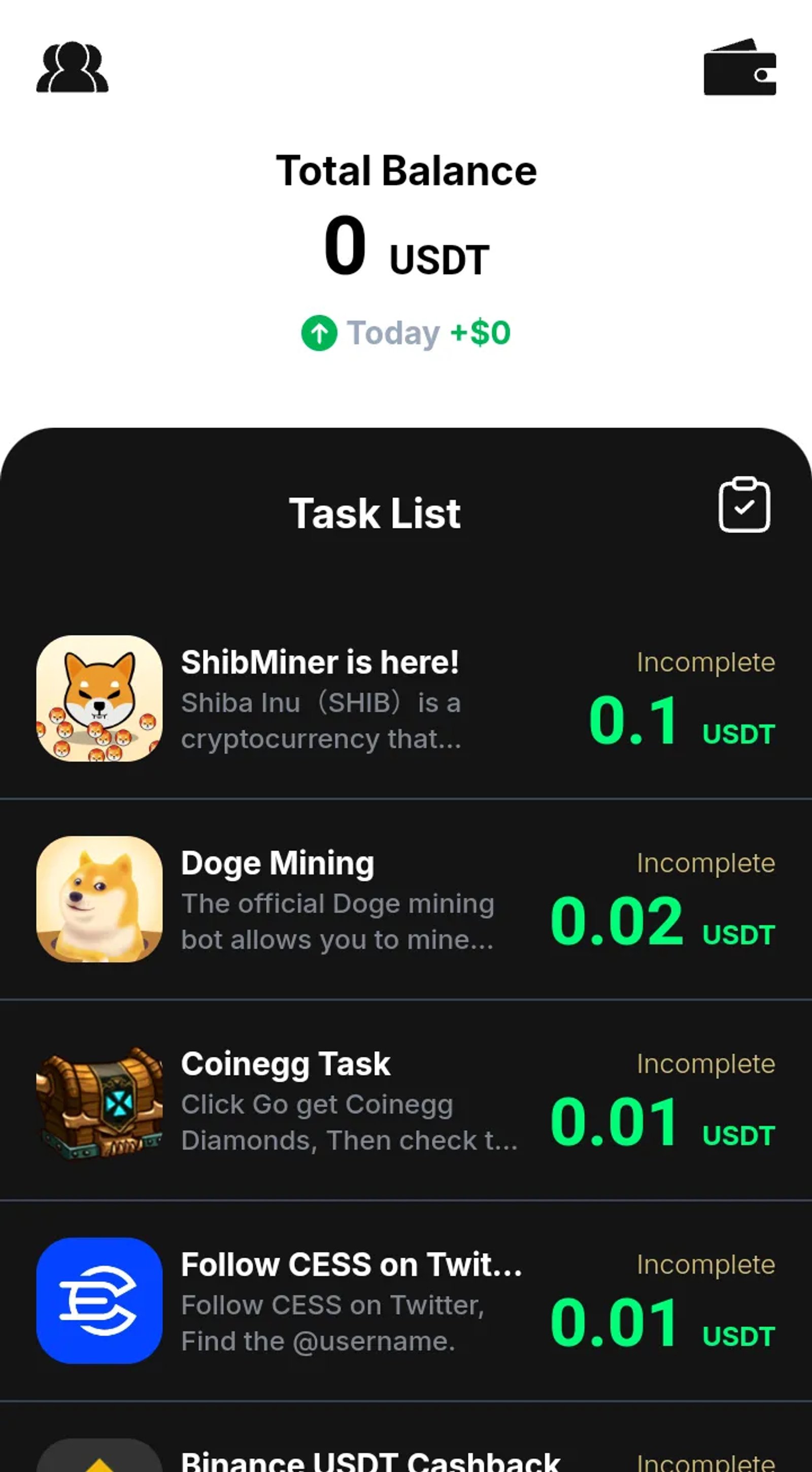This screenshot has width=812, height=1472.
Task: Click the Coinegg treasure chest icon
Action: pos(98,1103)
